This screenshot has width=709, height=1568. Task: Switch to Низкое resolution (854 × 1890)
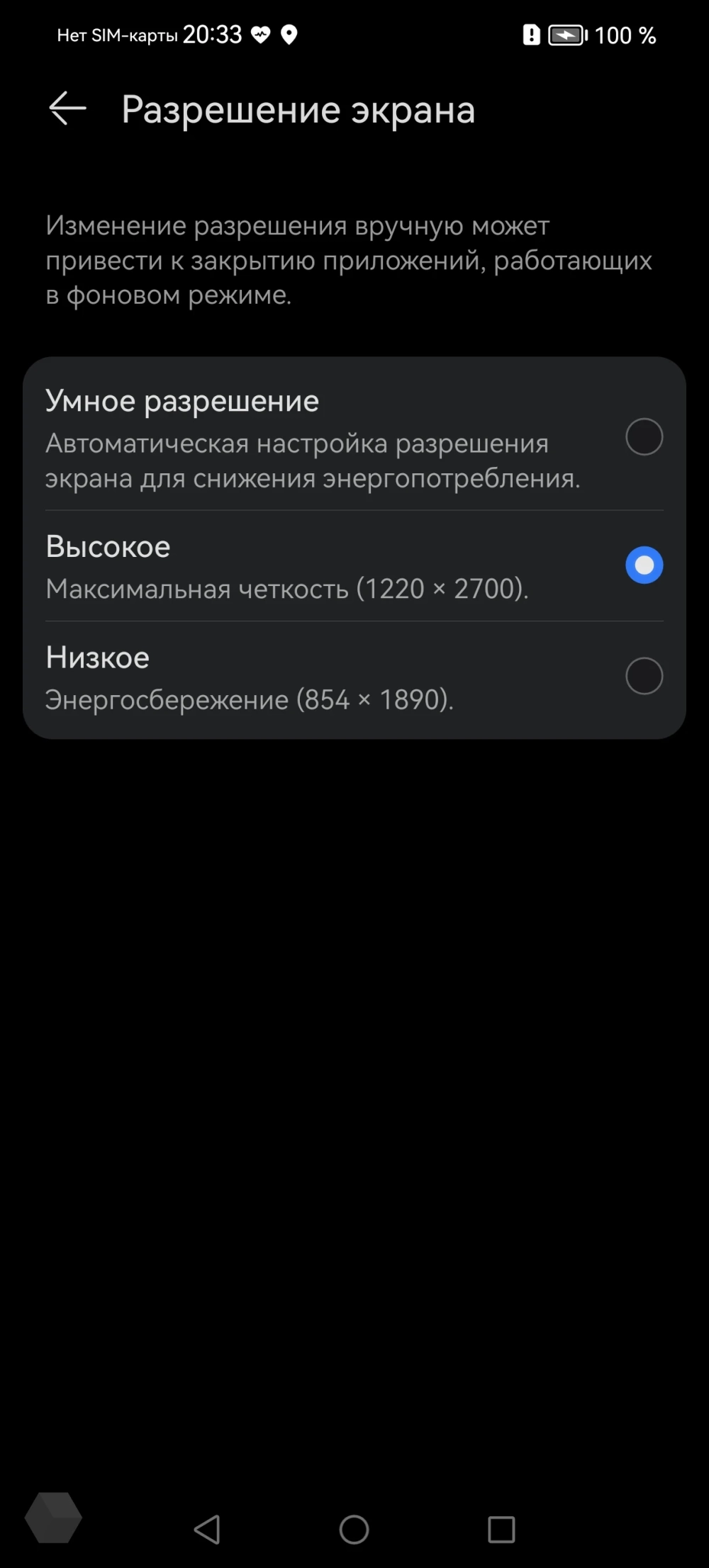click(x=644, y=676)
